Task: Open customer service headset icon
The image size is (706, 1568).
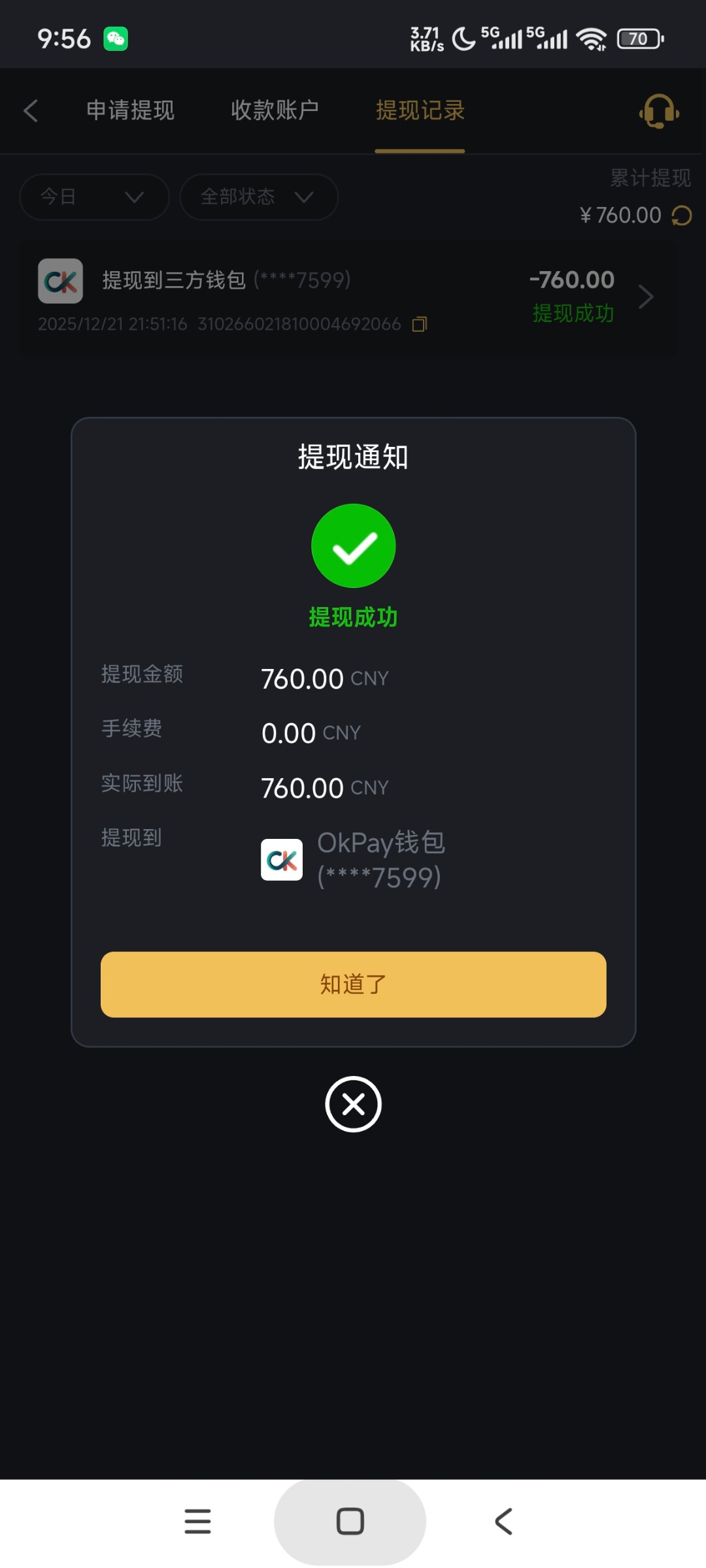Action: pos(659,112)
